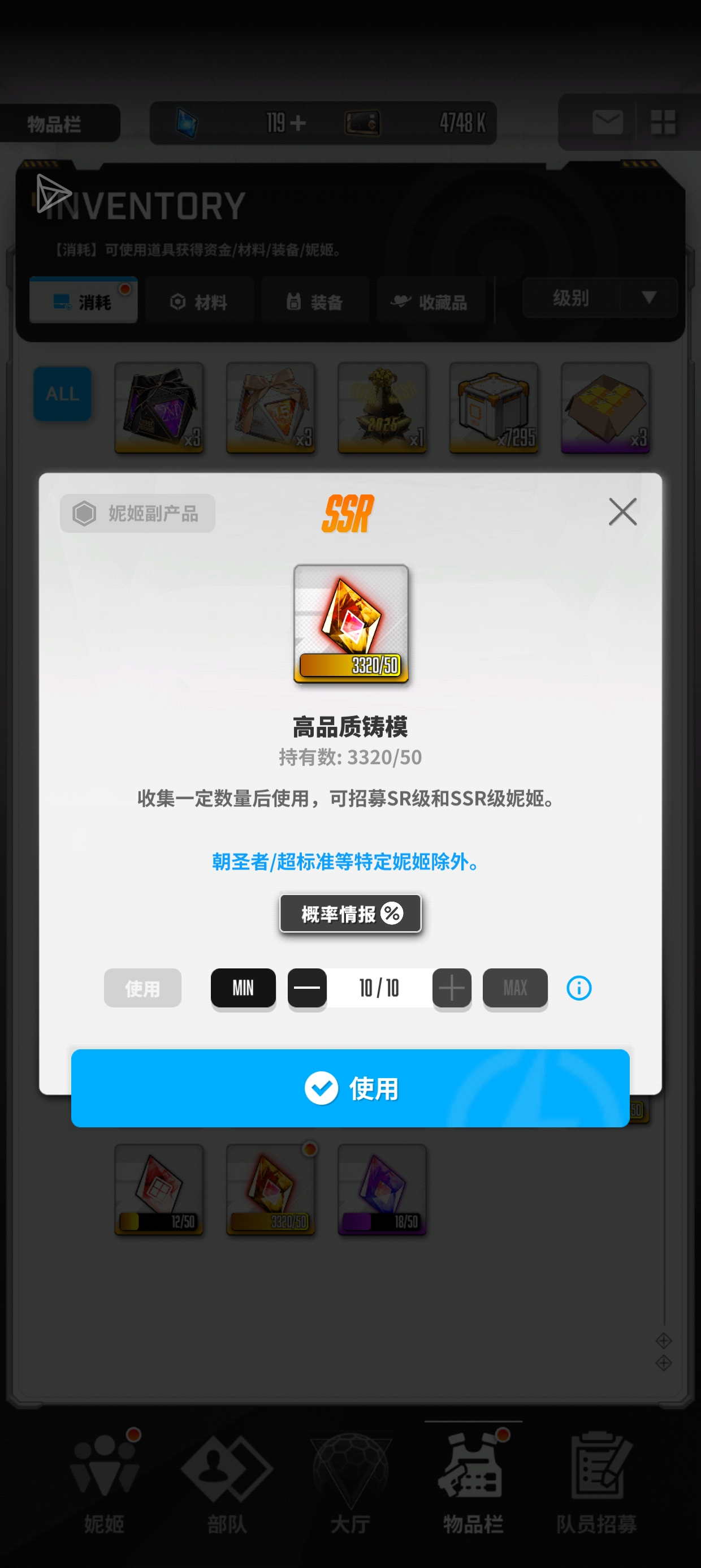
Task: Increase use quantity with plus button
Action: tap(452, 987)
